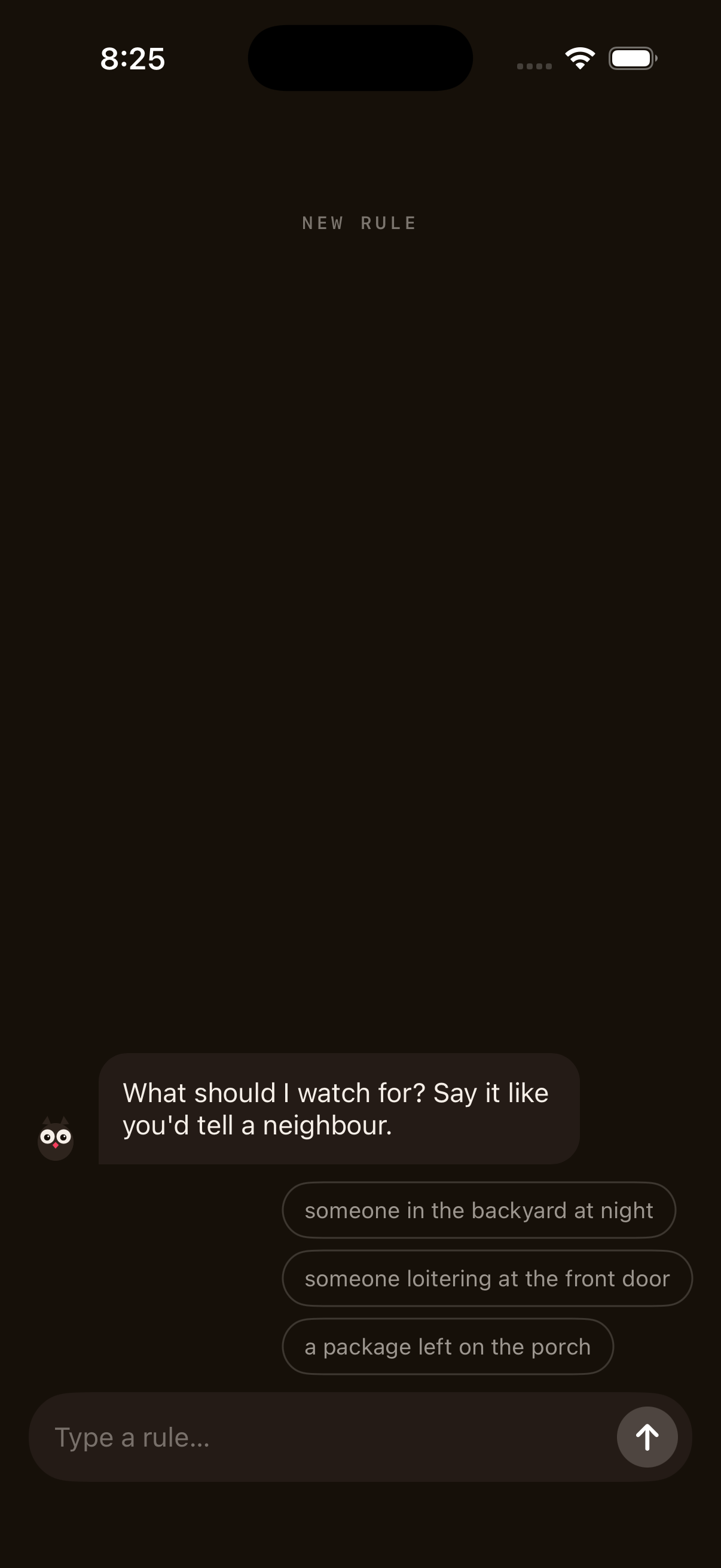This screenshot has height=1568, width=721.
Task: Select 'someone in the backyard at night' suggestion
Action: click(479, 1210)
